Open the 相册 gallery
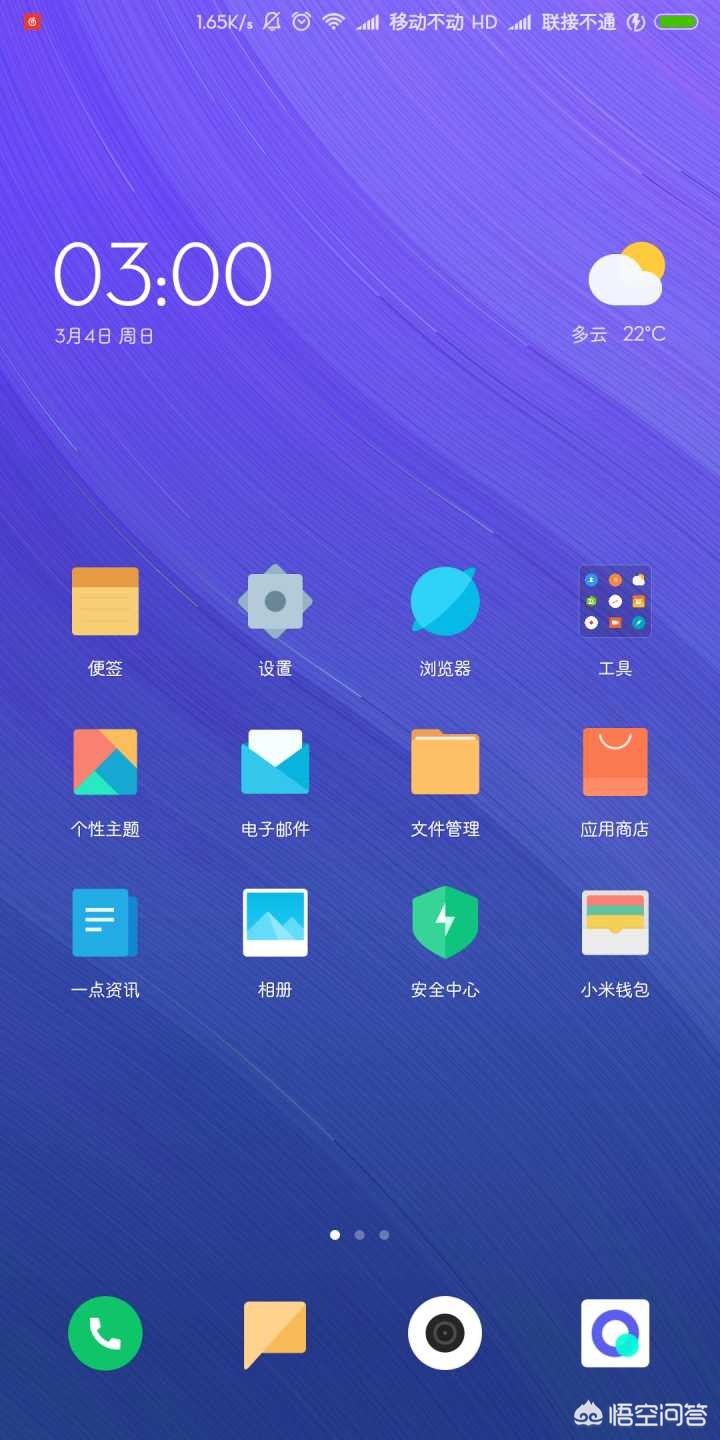The height and width of the screenshot is (1440, 720). (275, 922)
